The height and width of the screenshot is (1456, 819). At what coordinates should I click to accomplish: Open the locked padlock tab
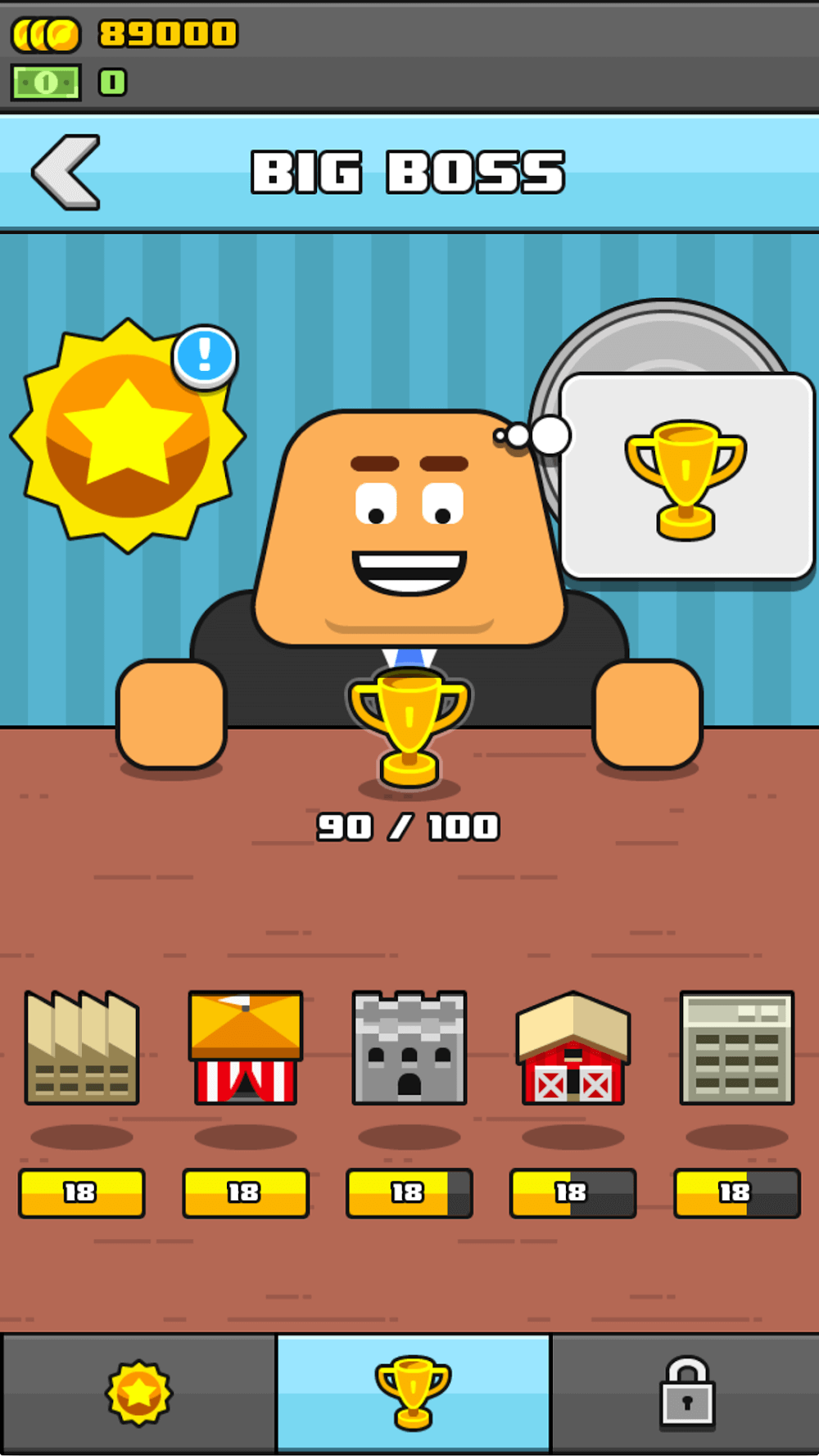686,1394
